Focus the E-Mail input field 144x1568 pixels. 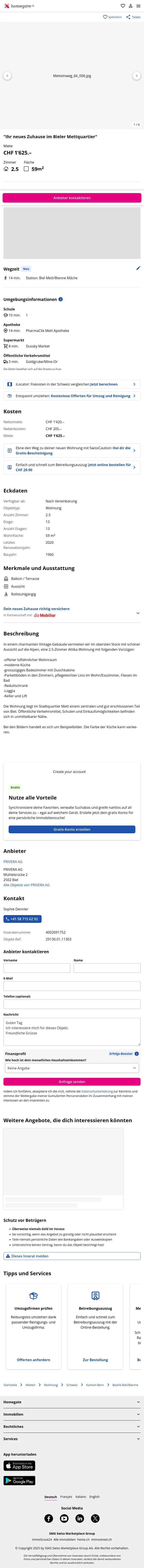coord(72,986)
